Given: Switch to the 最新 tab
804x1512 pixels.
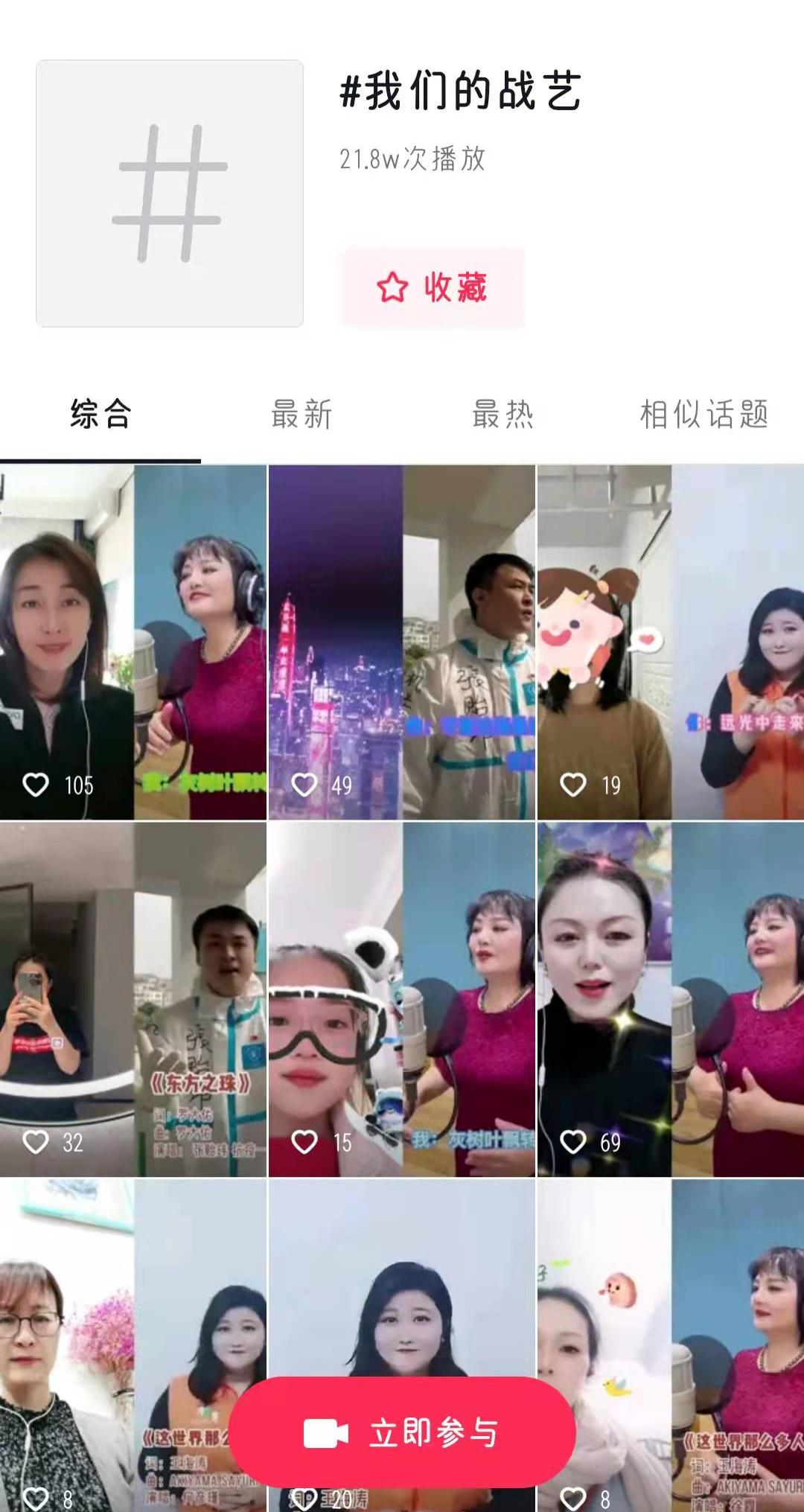Looking at the screenshot, I should coord(301,414).
